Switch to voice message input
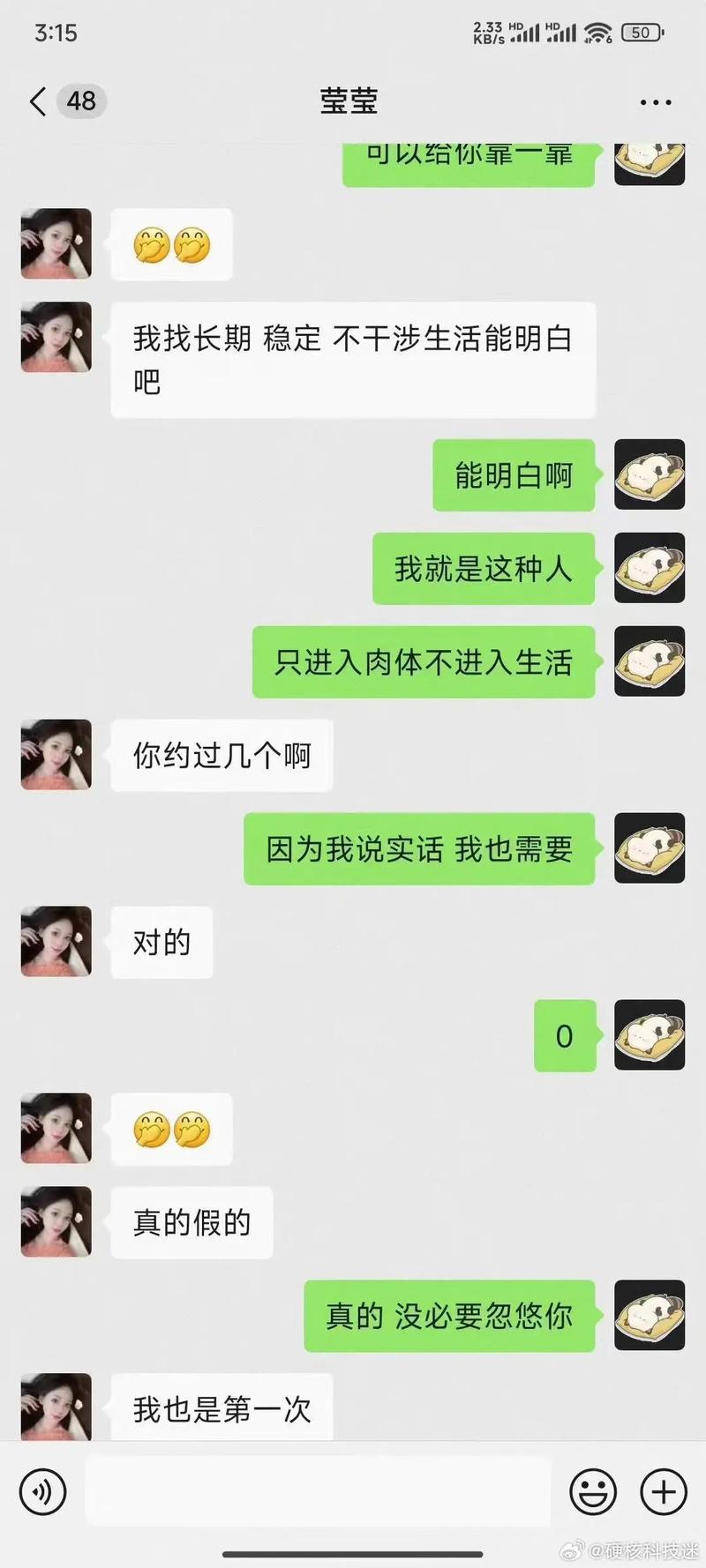The width and height of the screenshot is (706, 1568). pos(42,1491)
